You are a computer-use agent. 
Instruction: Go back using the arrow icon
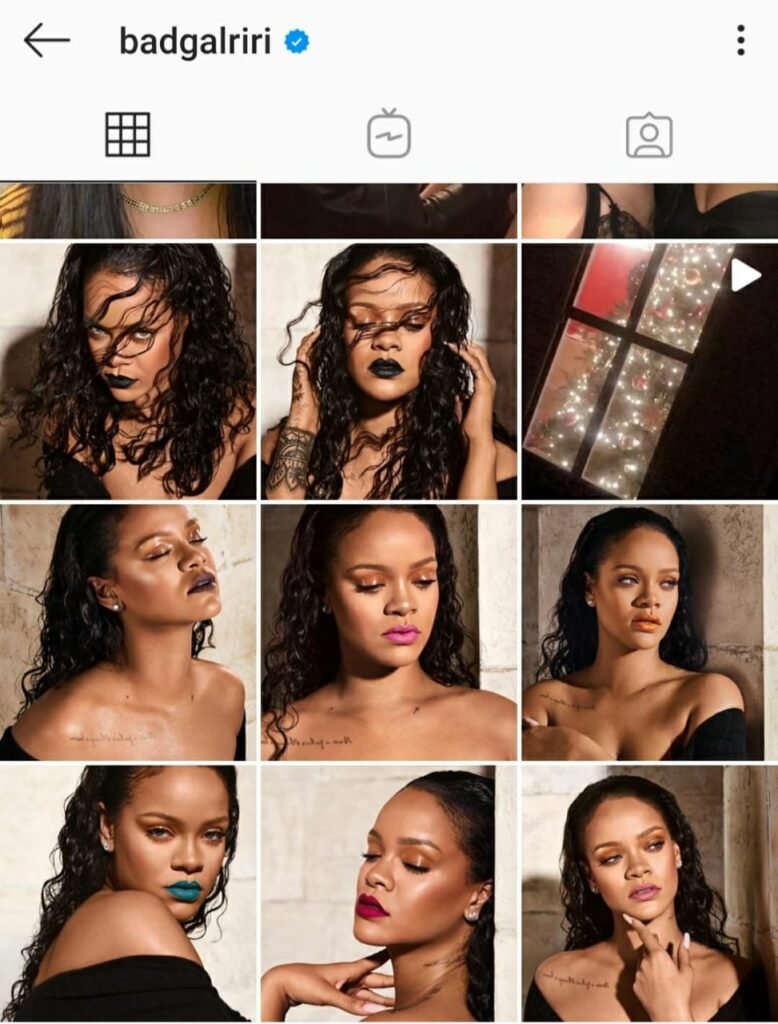coord(47,41)
